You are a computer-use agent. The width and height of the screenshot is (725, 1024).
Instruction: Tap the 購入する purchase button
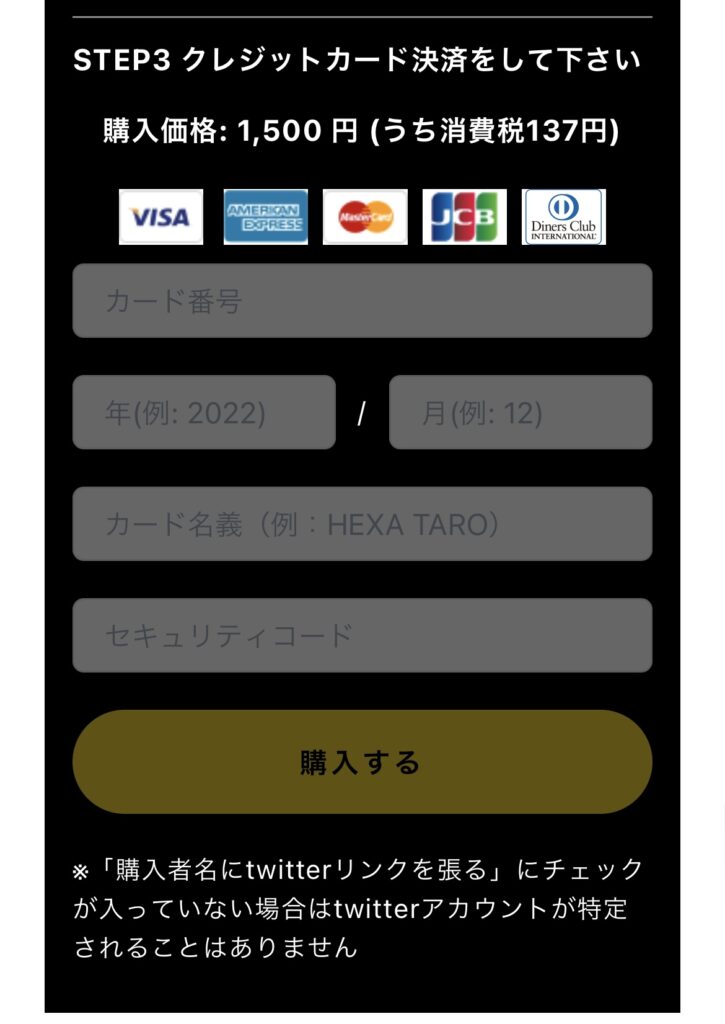tap(362, 762)
